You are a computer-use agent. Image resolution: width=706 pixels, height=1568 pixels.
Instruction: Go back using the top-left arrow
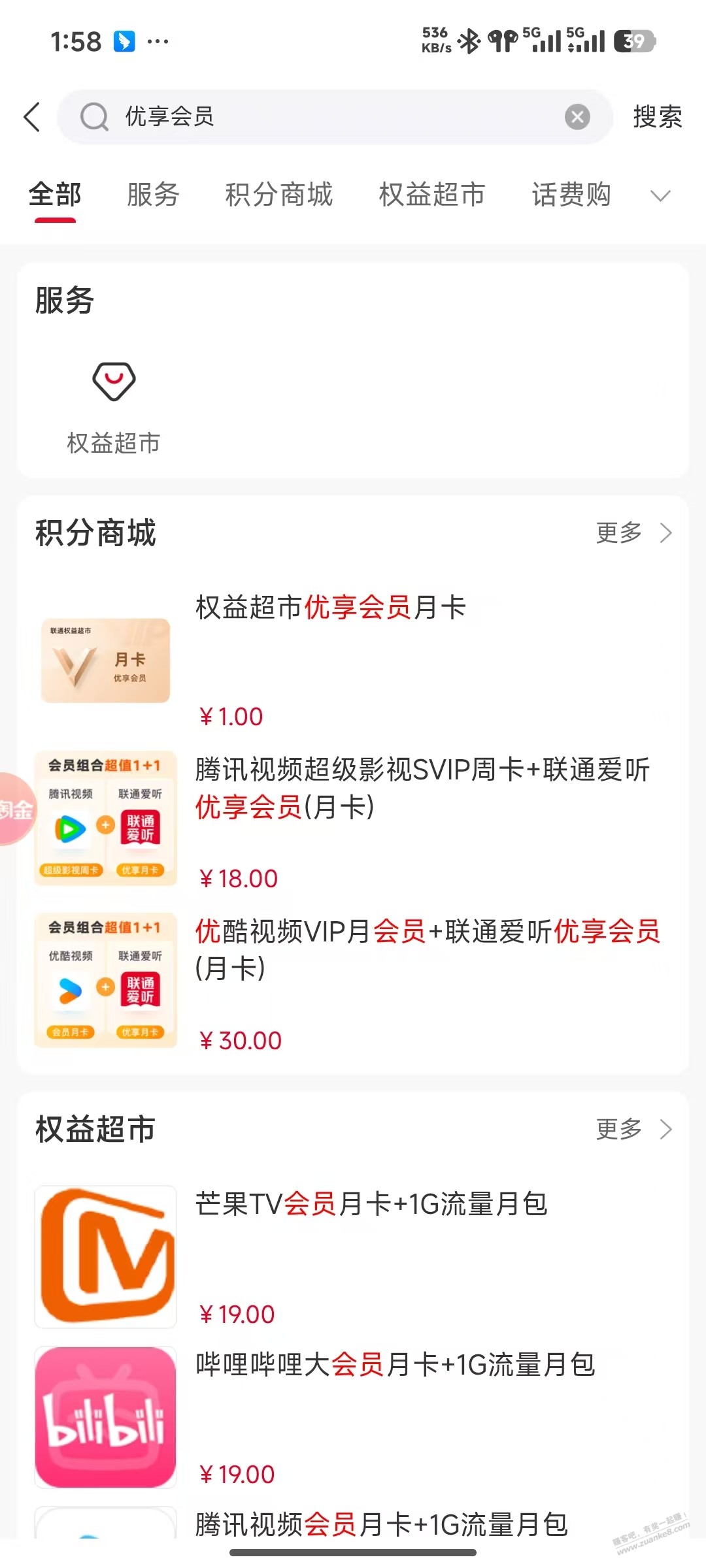point(32,117)
